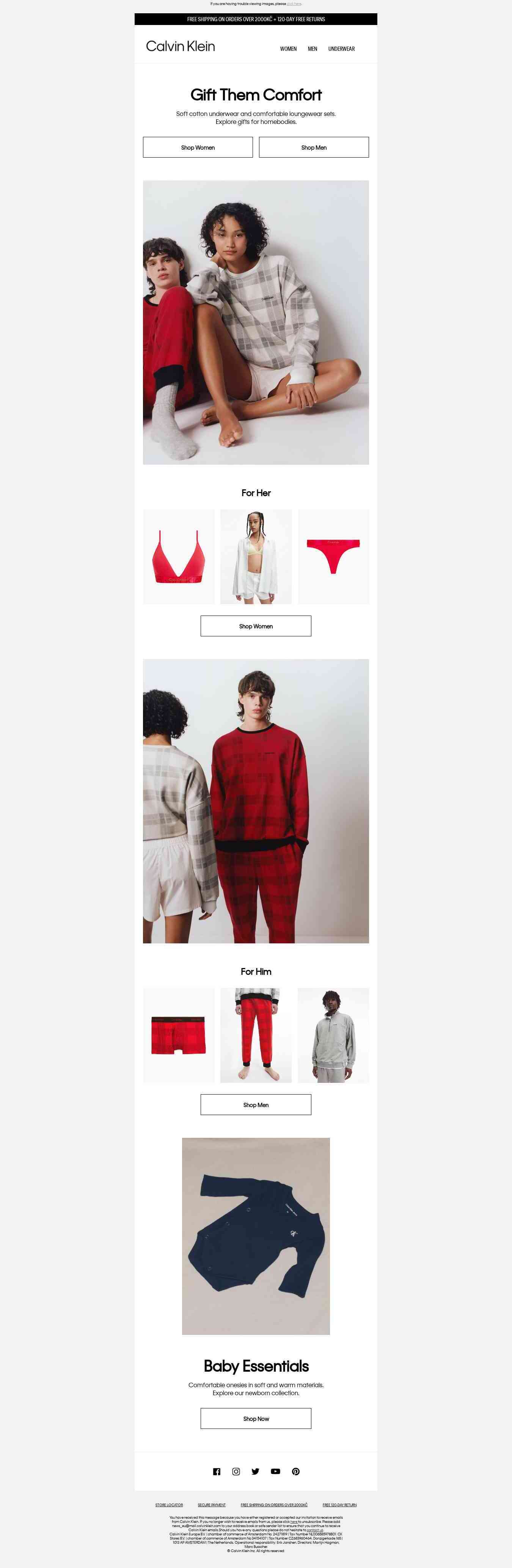Open the Secure Payment footer link
This screenshot has width=512, height=1568.
(211, 1505)
